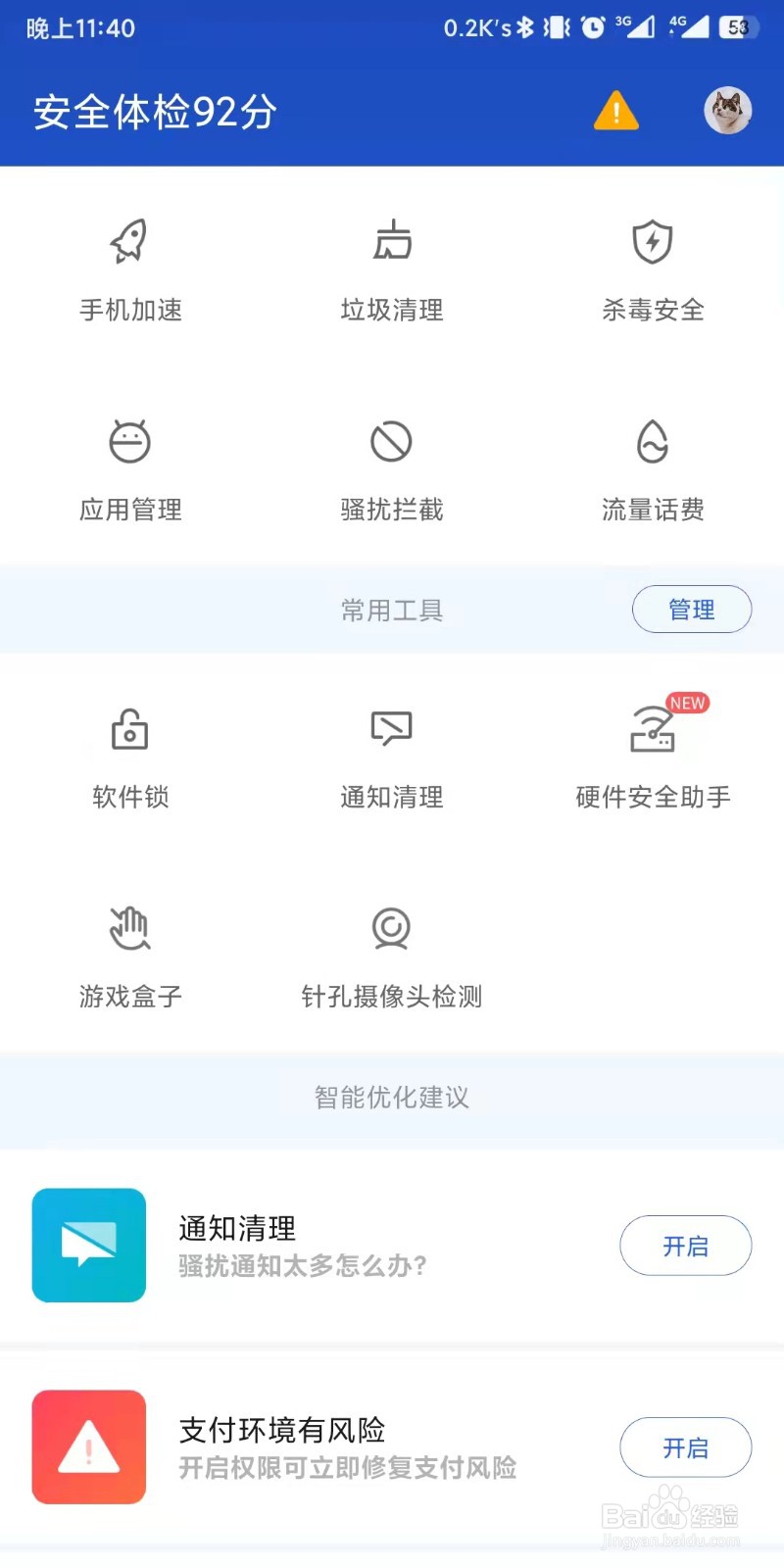Open 骚扰拦截 harassment blocking
This screenshot has width=784, height=1568.
click(392, 468)
